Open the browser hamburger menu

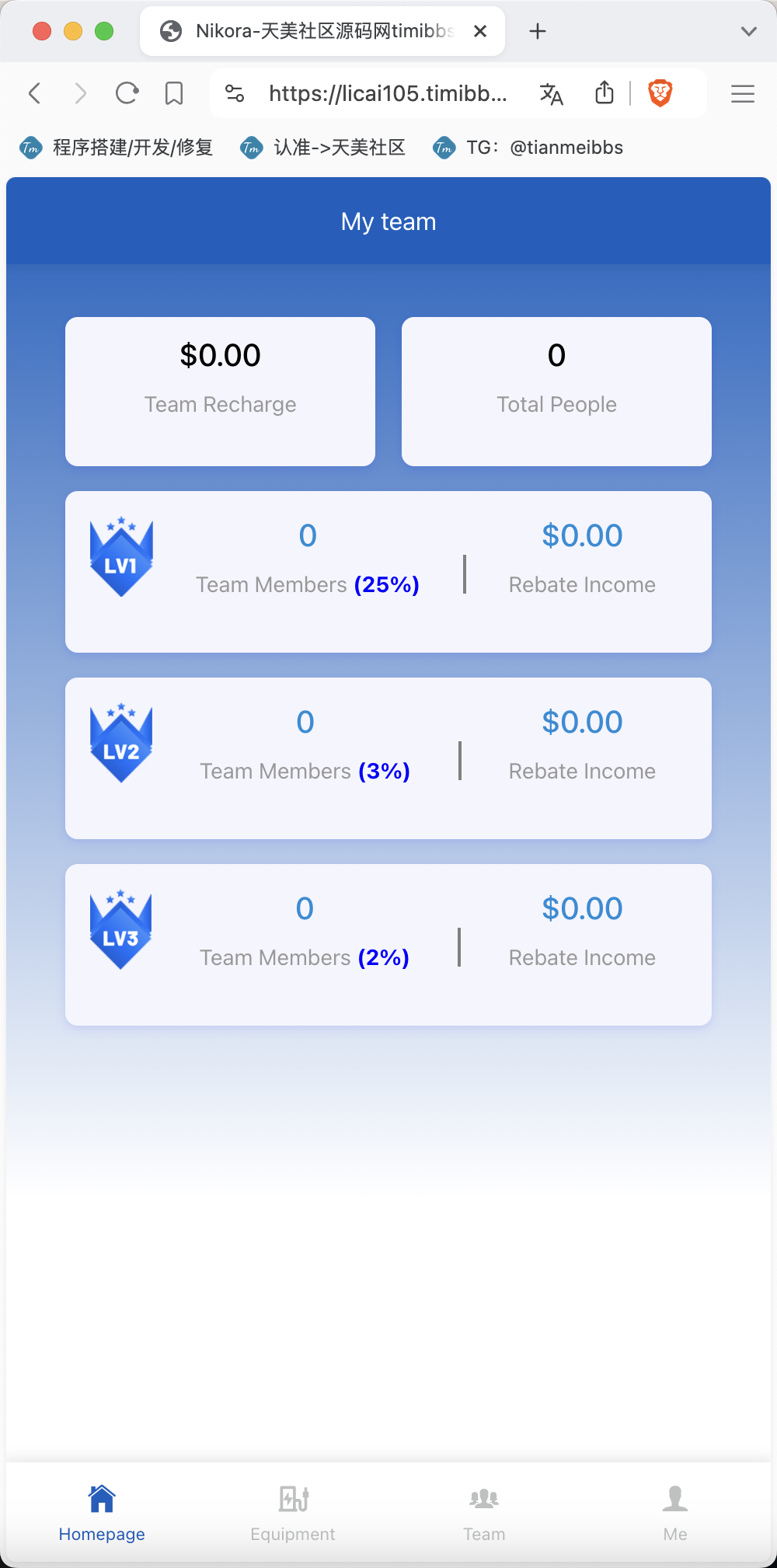(743, 94)
